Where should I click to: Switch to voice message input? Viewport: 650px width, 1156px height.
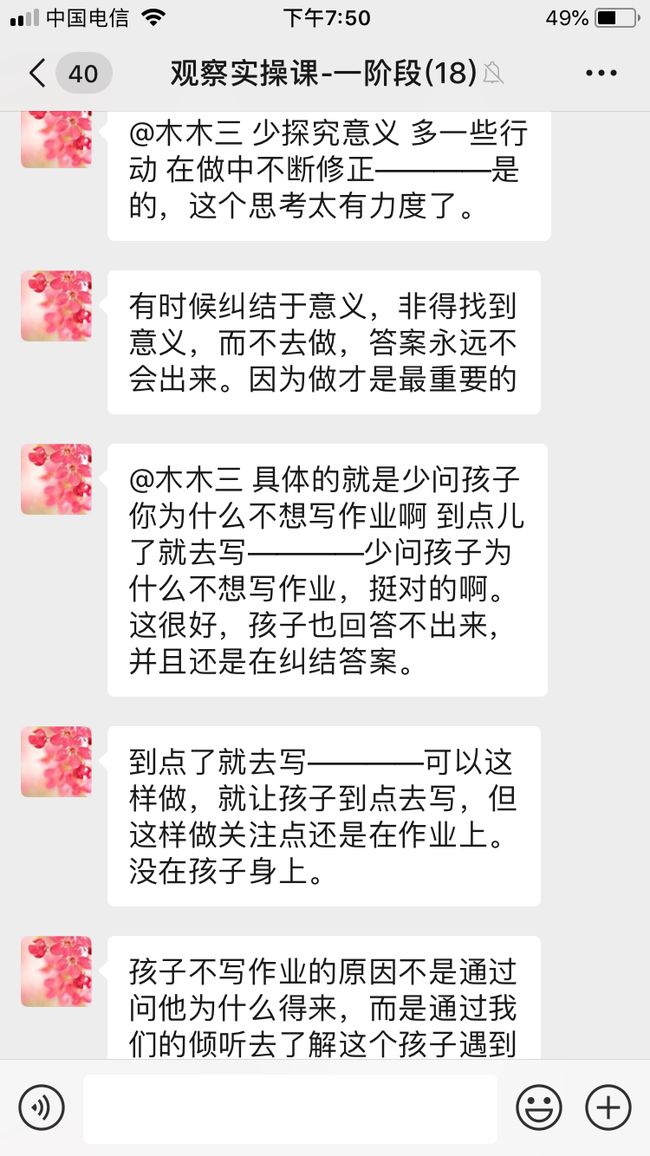[41, 1108]
